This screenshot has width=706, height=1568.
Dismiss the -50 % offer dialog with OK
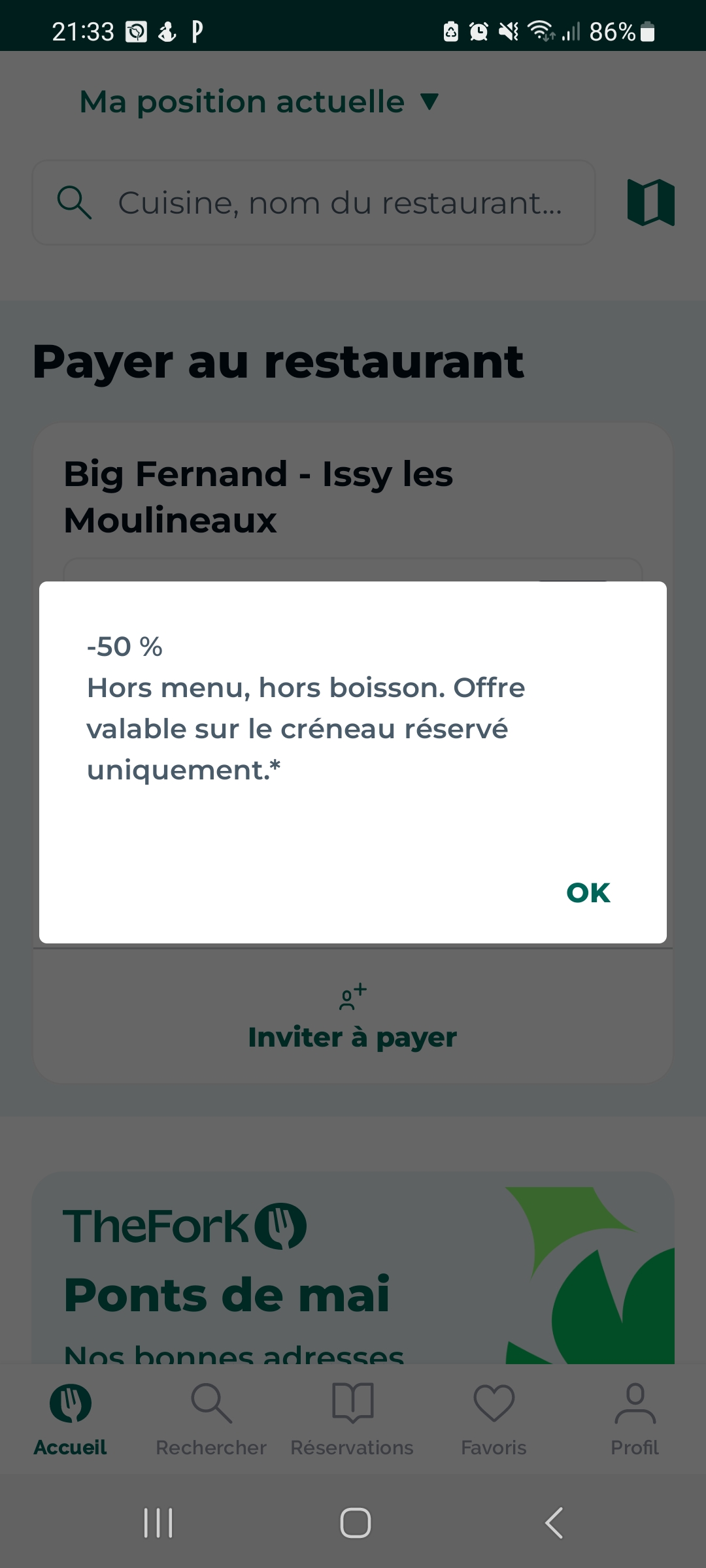coord(588,892)
